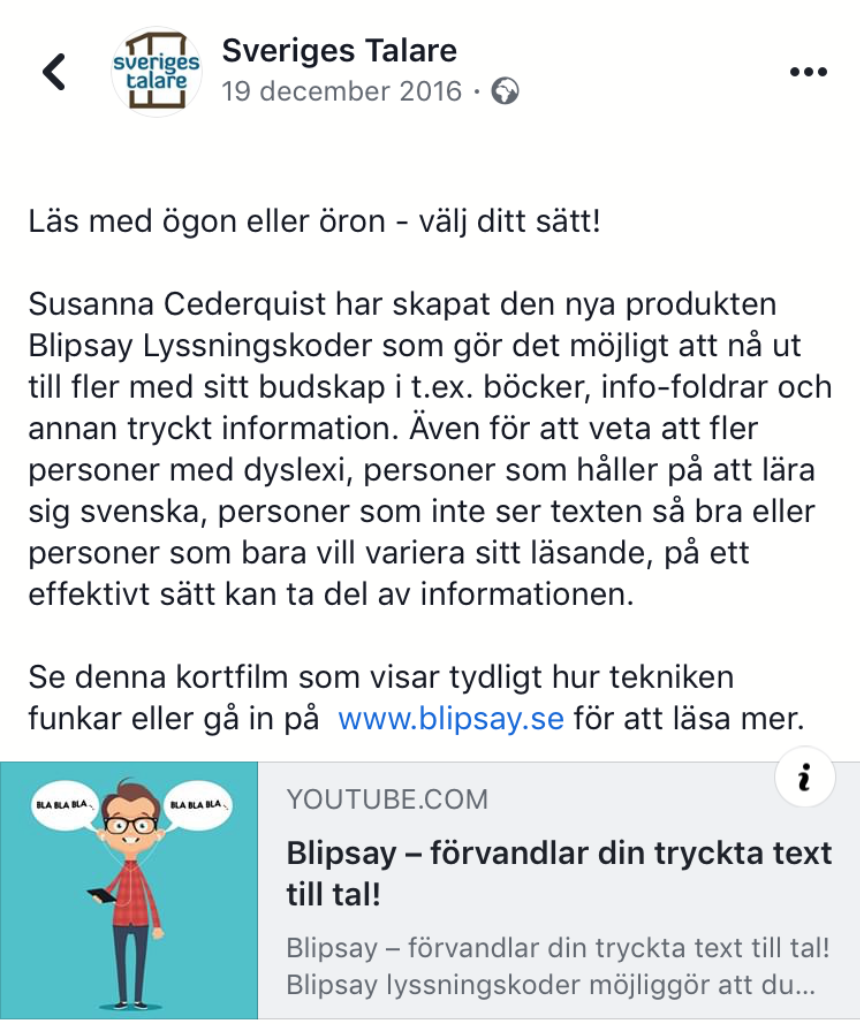Open the post's three-dot options menu

point(808,73)
